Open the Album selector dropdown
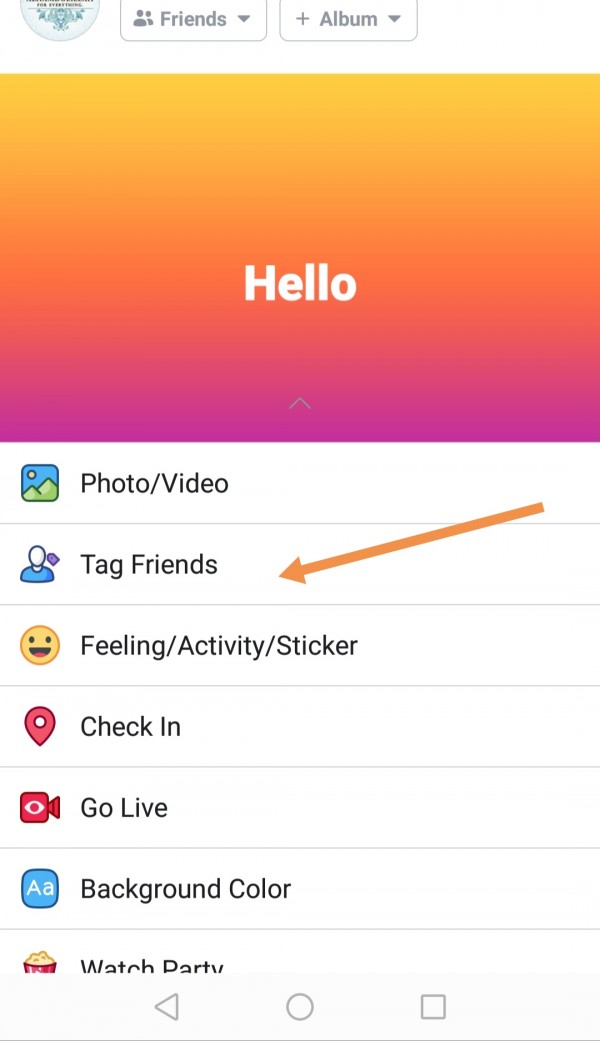600x1041 pixels. coord(348,19)
